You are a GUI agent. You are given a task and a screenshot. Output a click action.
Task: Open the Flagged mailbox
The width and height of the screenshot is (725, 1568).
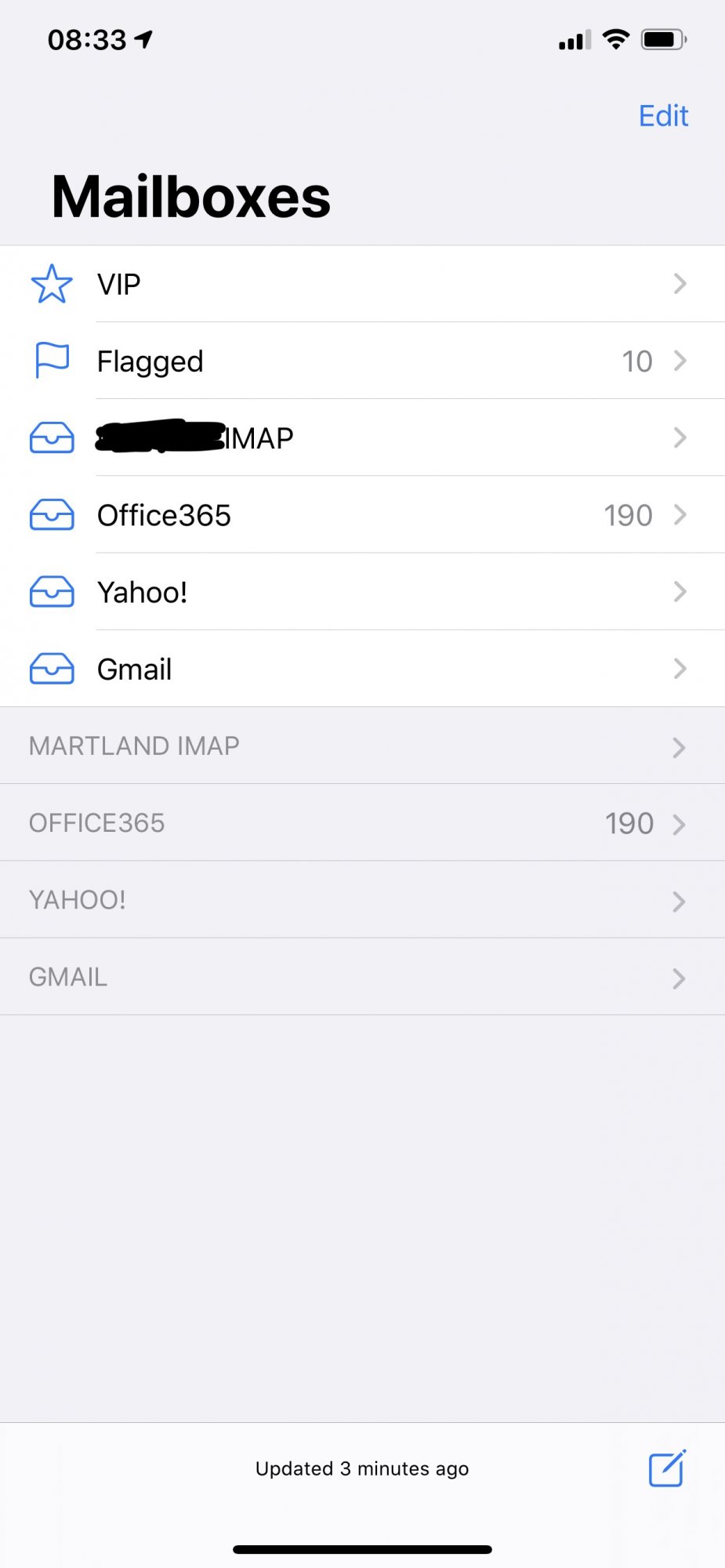(x=362, y=361)
